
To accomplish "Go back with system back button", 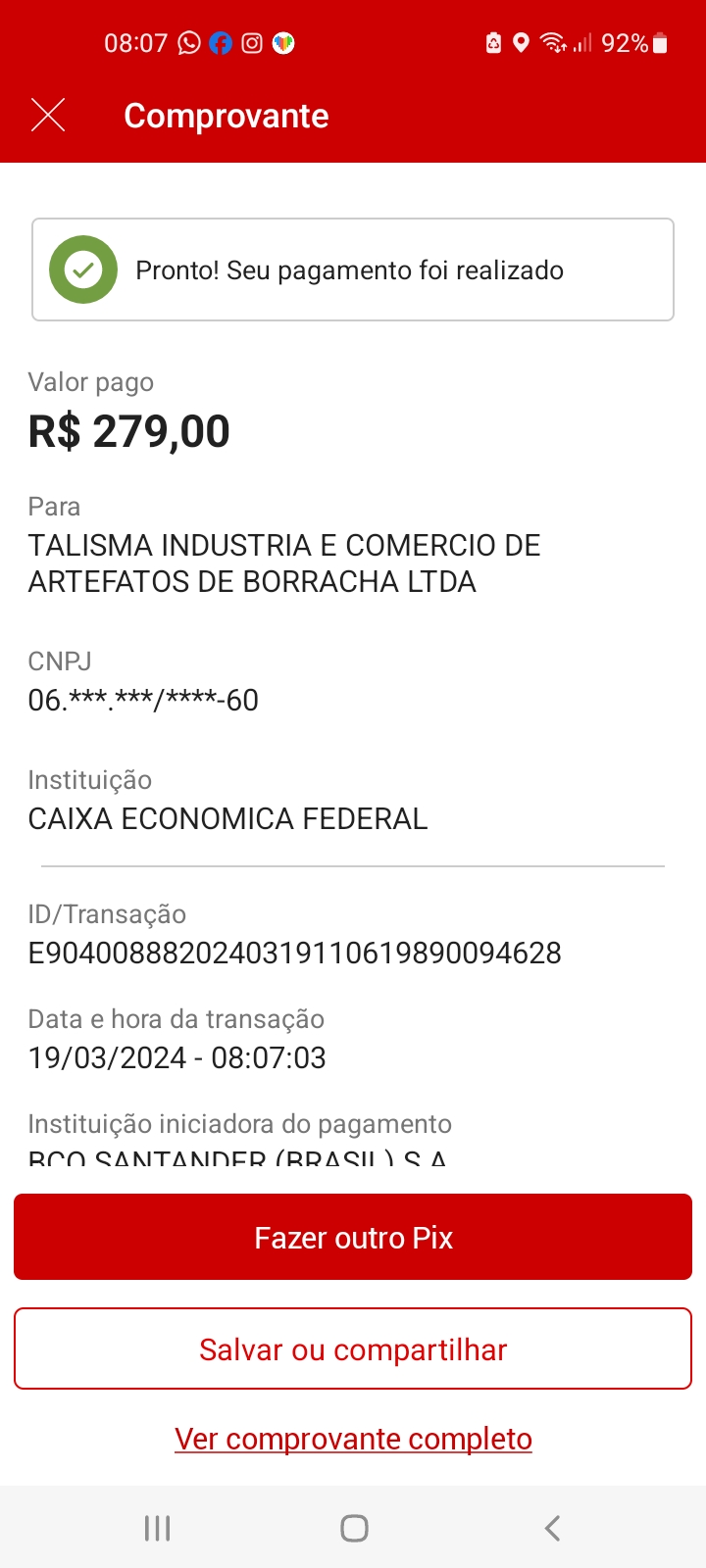I will [552, 1528].
